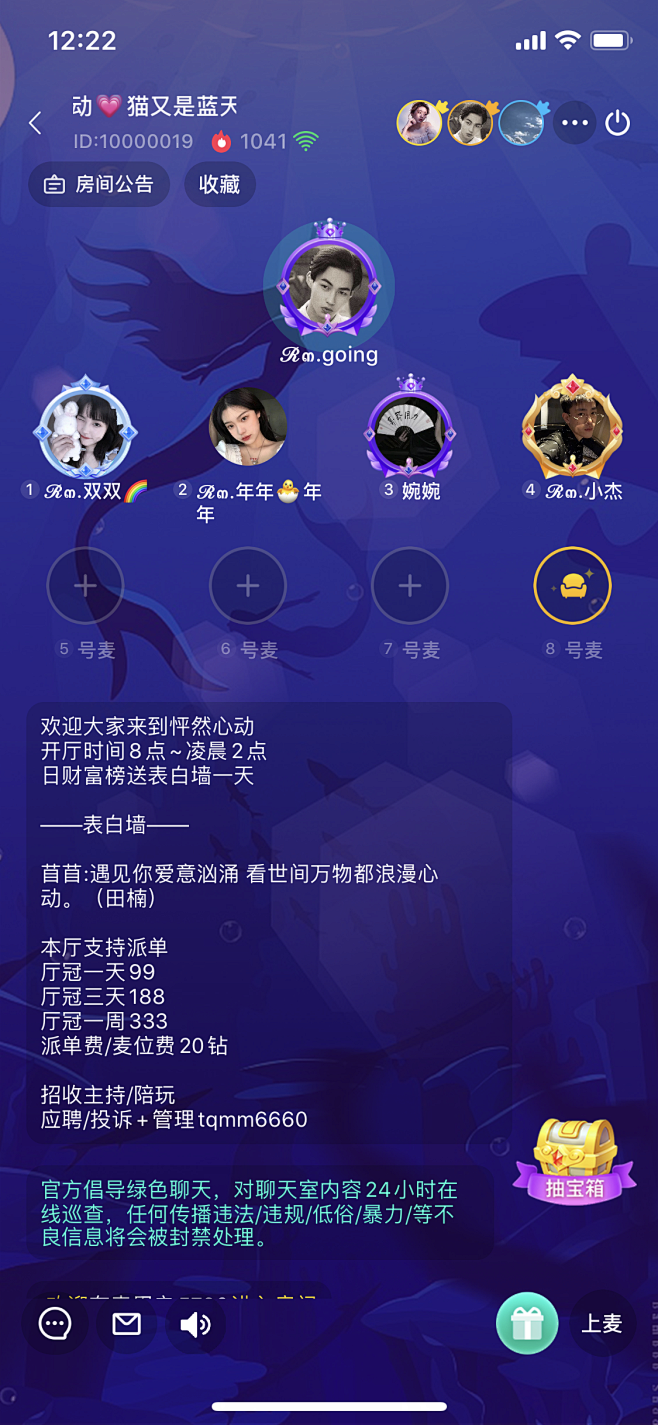
Task: Open the envelope messages icon
Action: (126, 1324)
